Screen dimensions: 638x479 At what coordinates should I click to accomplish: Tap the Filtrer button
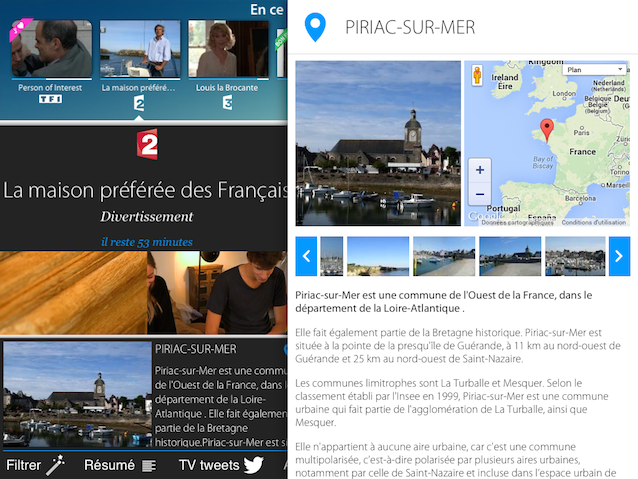pos(35,464)
